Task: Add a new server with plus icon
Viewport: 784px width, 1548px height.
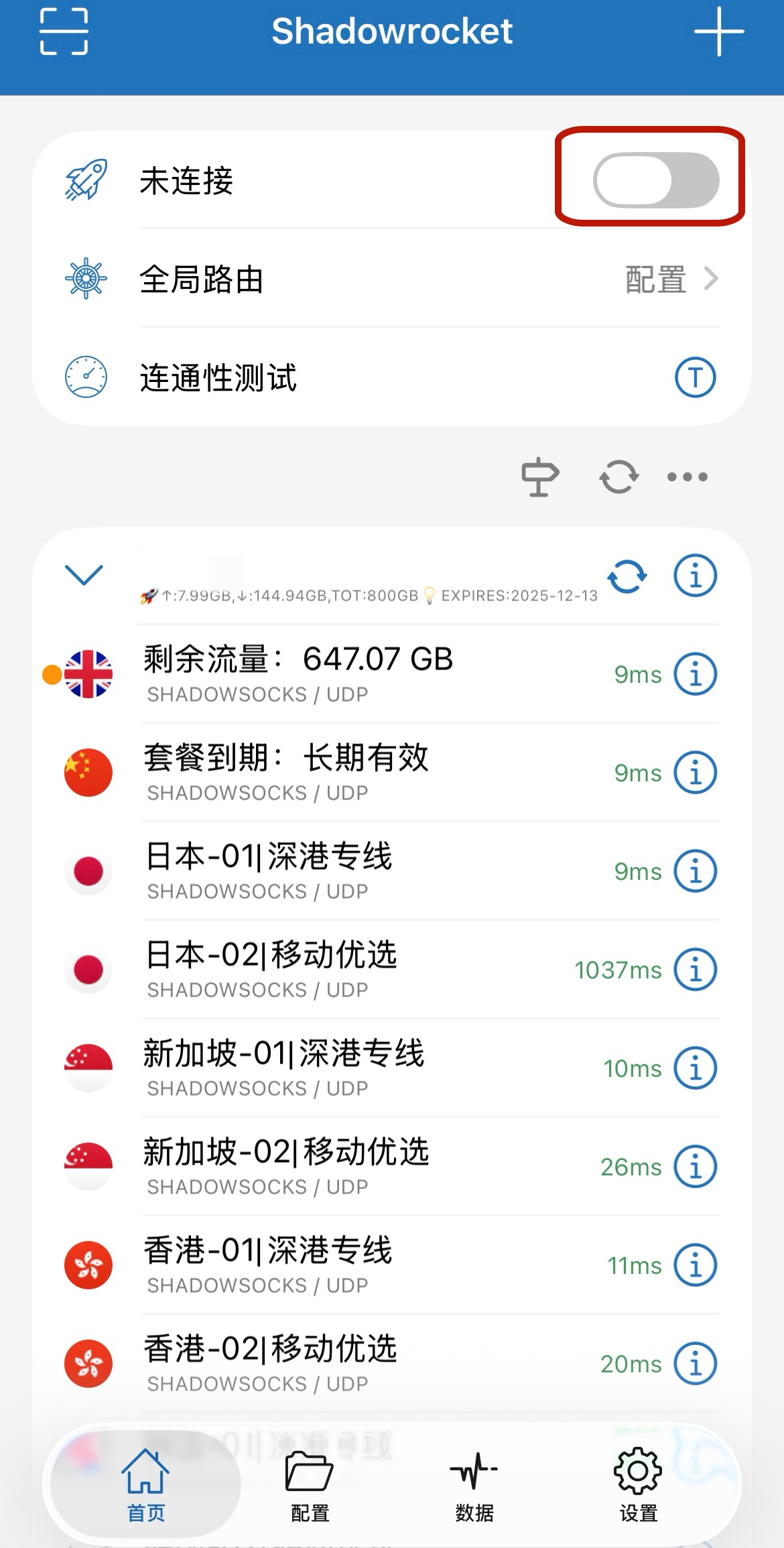Action: point(718,31)
